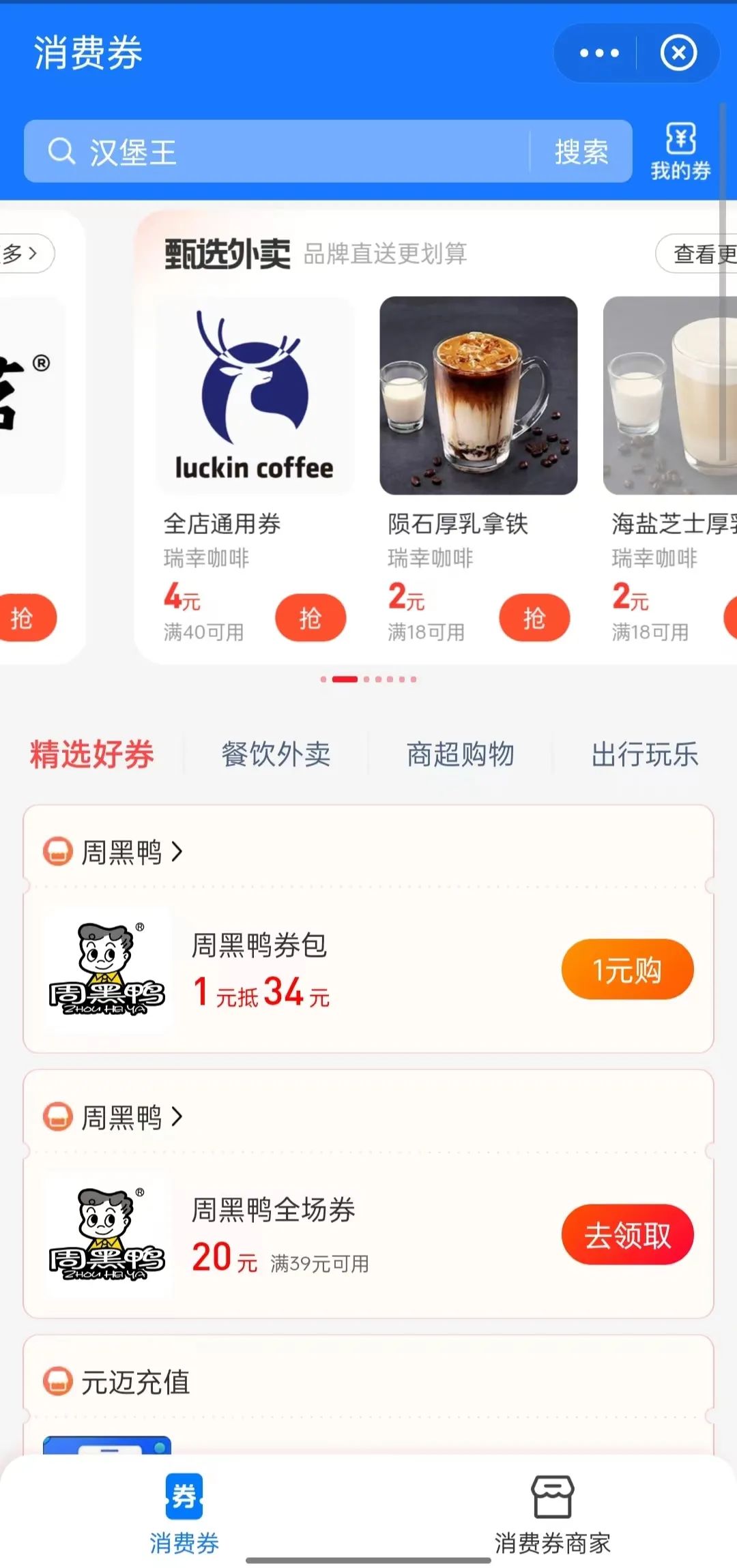
Task: Switch to 餐饮外卖 tab
Action: [276, 754]
